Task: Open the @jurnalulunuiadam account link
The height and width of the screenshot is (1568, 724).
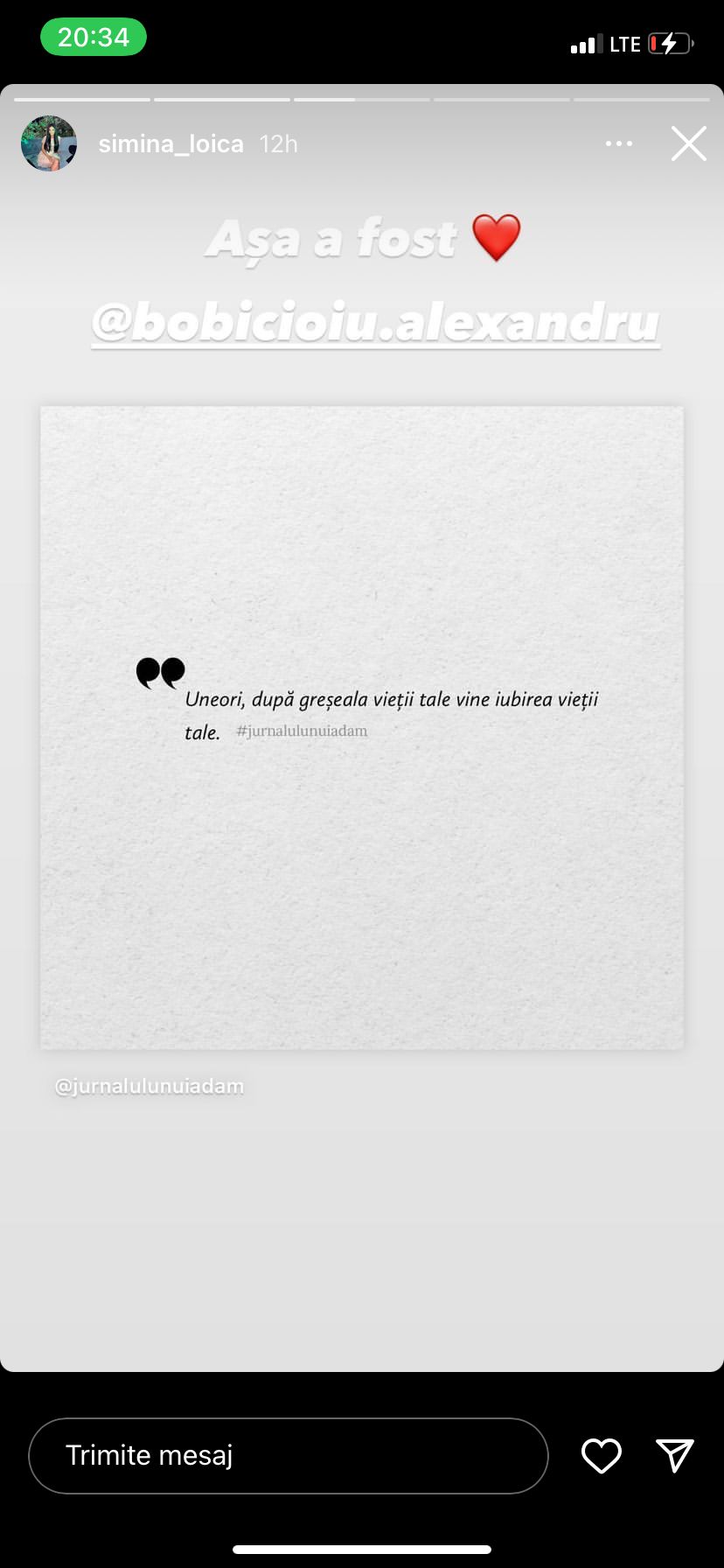Action: pos(150,1086)
